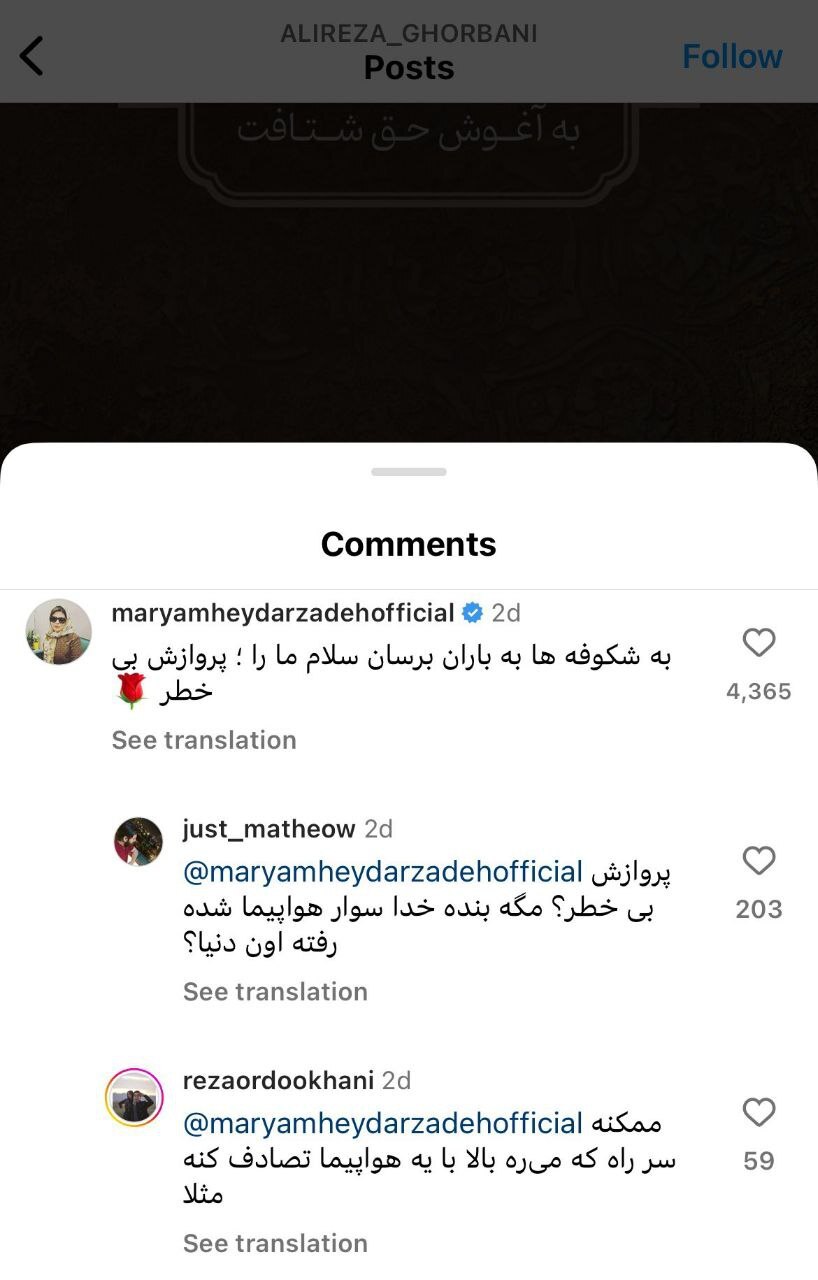Open ALIREZA_GHORBANI profile from the header
The height and width of the screenshot is (1280, 818).
point(408,33)
